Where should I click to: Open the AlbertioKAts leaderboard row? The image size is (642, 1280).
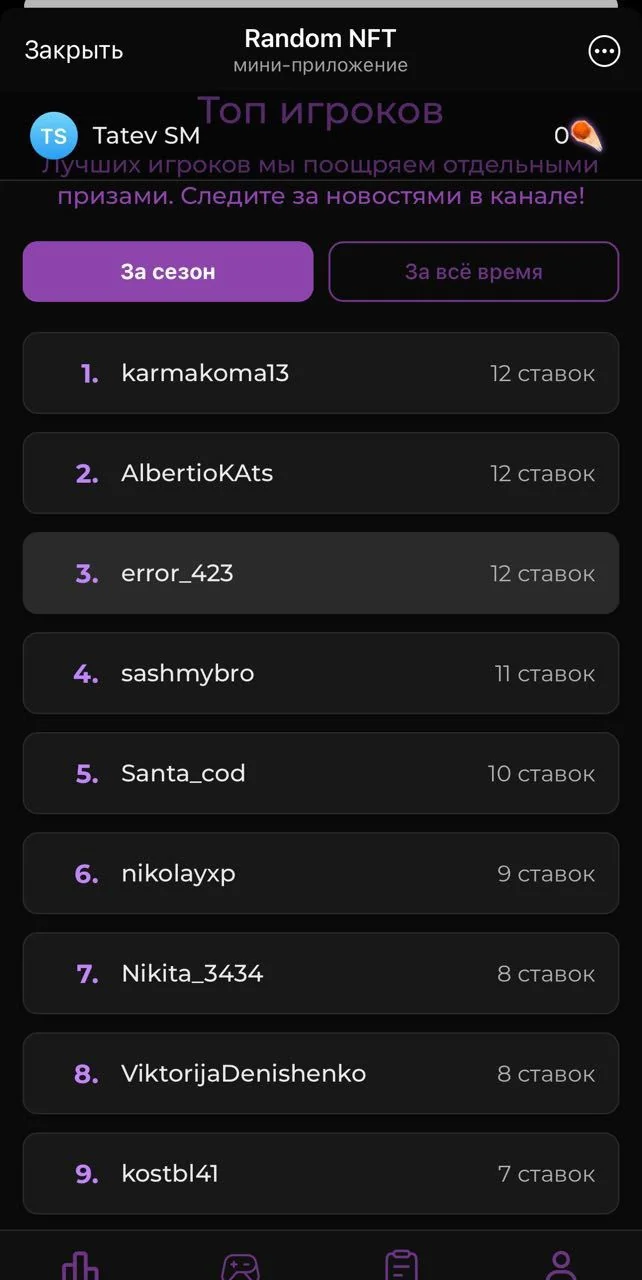coord(321,473)
